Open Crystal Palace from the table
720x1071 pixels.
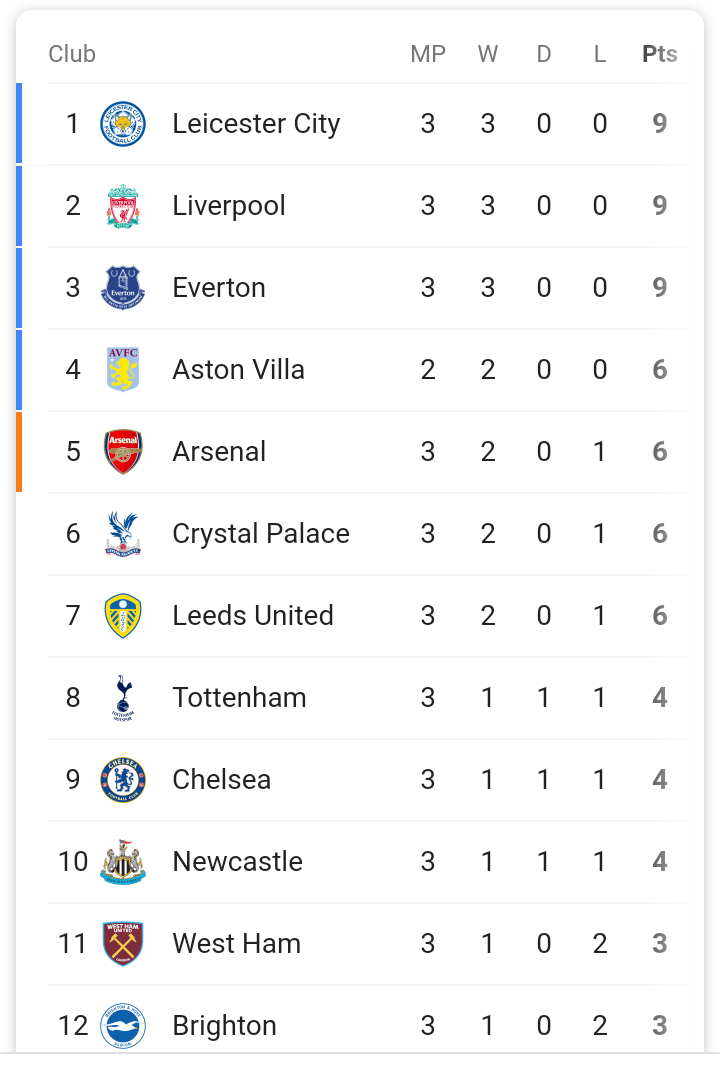click(261, 534)
